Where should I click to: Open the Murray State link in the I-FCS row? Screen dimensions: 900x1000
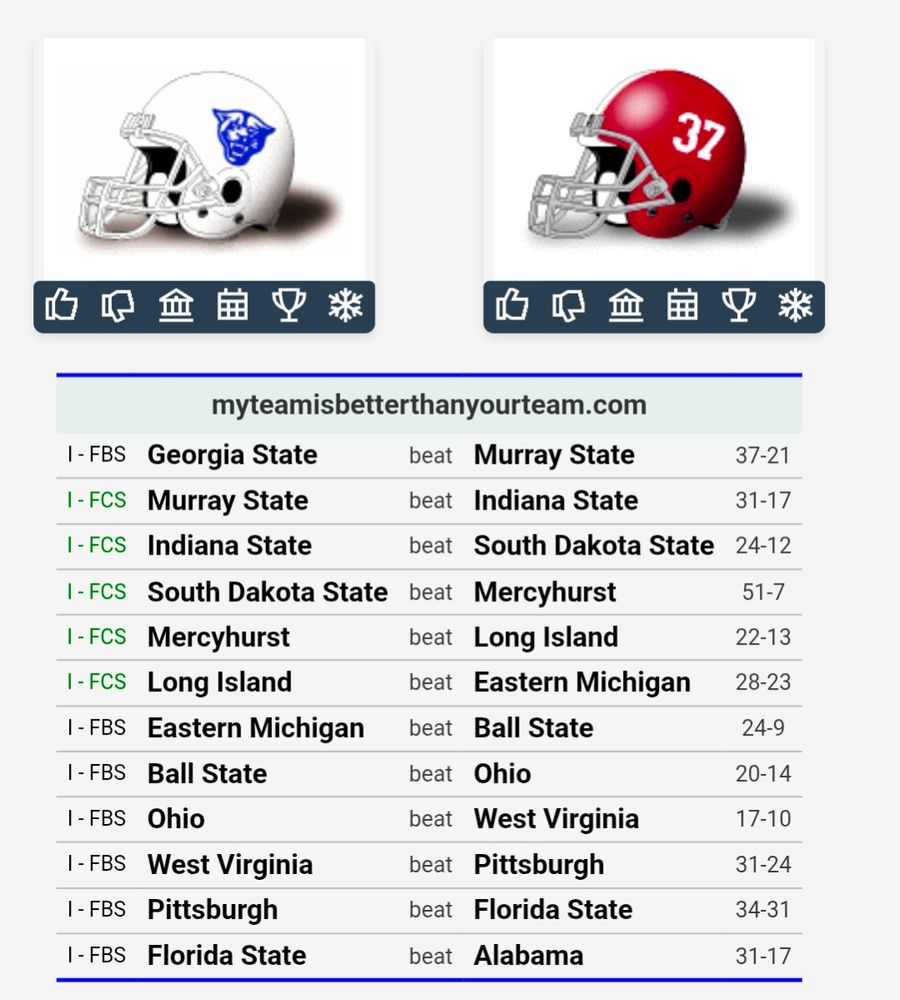[226, 500]
